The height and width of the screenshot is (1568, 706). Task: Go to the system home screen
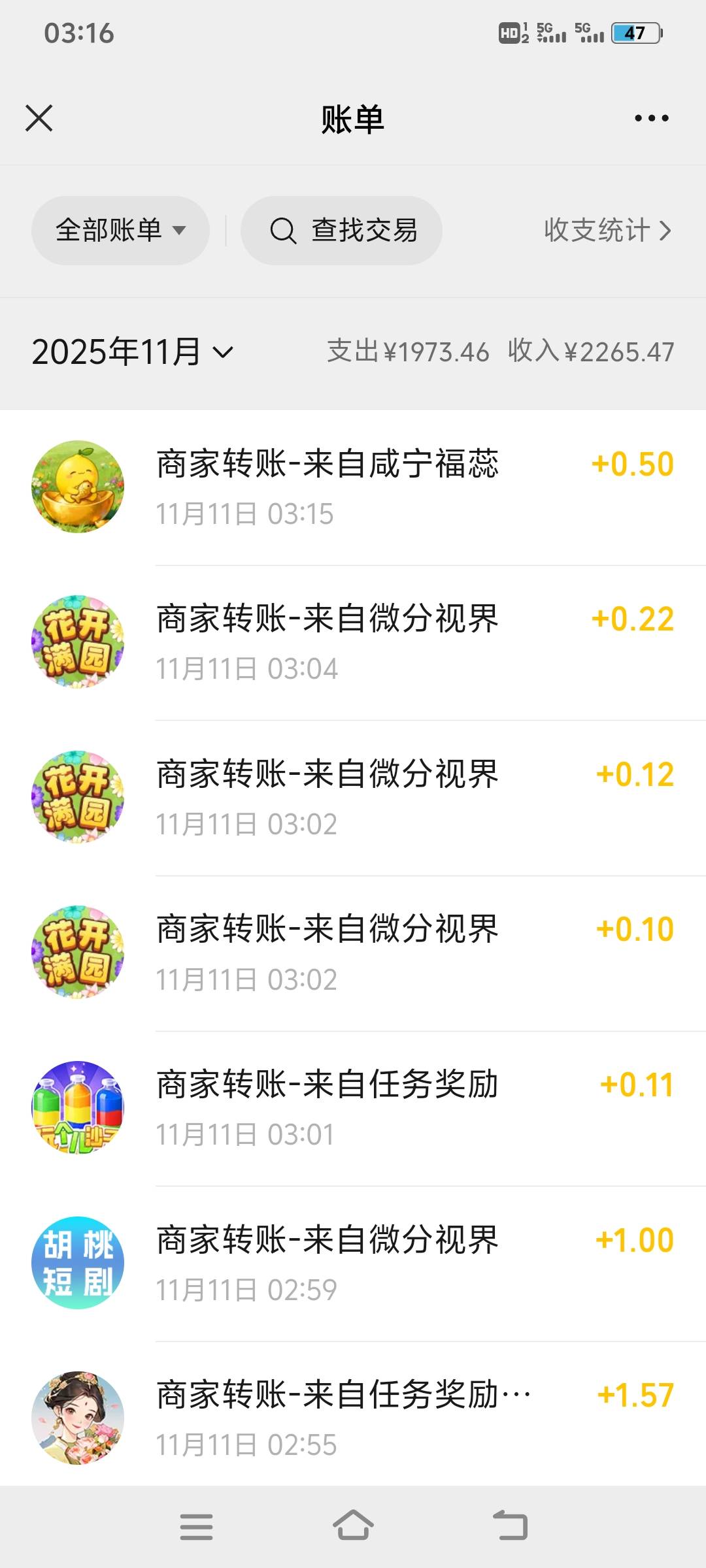pos(353,1526)
